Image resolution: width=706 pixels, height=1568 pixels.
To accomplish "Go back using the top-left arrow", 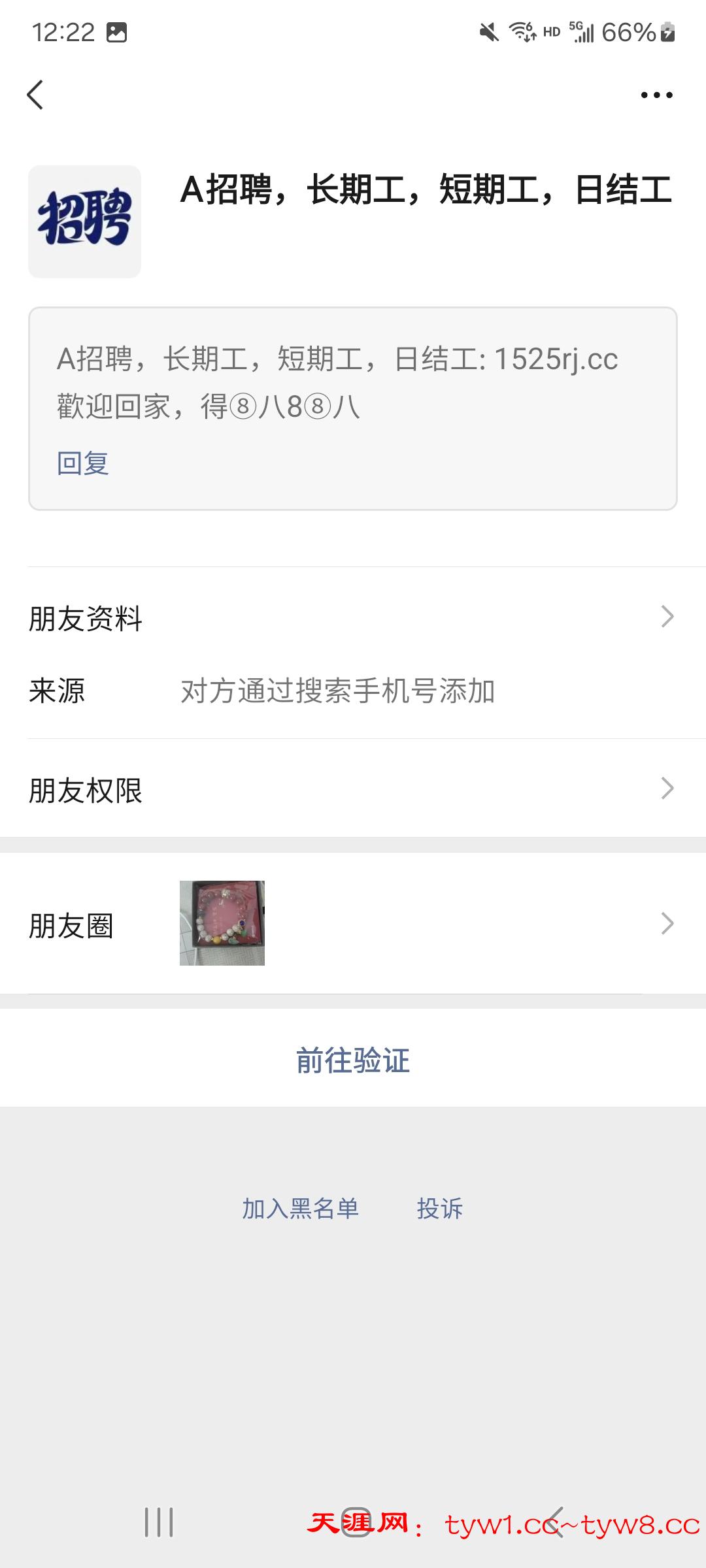I will point(35,95).
